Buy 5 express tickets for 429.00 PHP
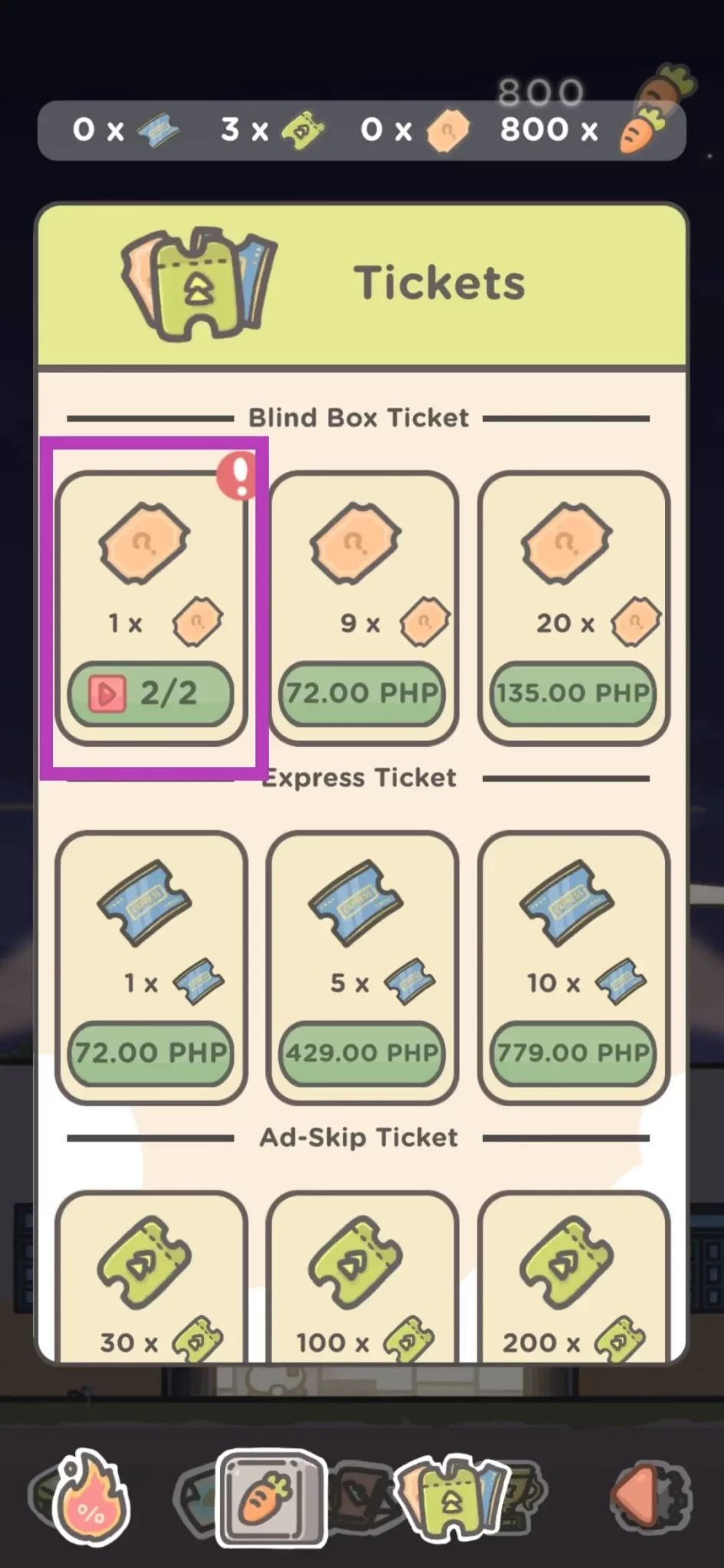This screenshot has height=1568, width=724. pos(362,1053)
